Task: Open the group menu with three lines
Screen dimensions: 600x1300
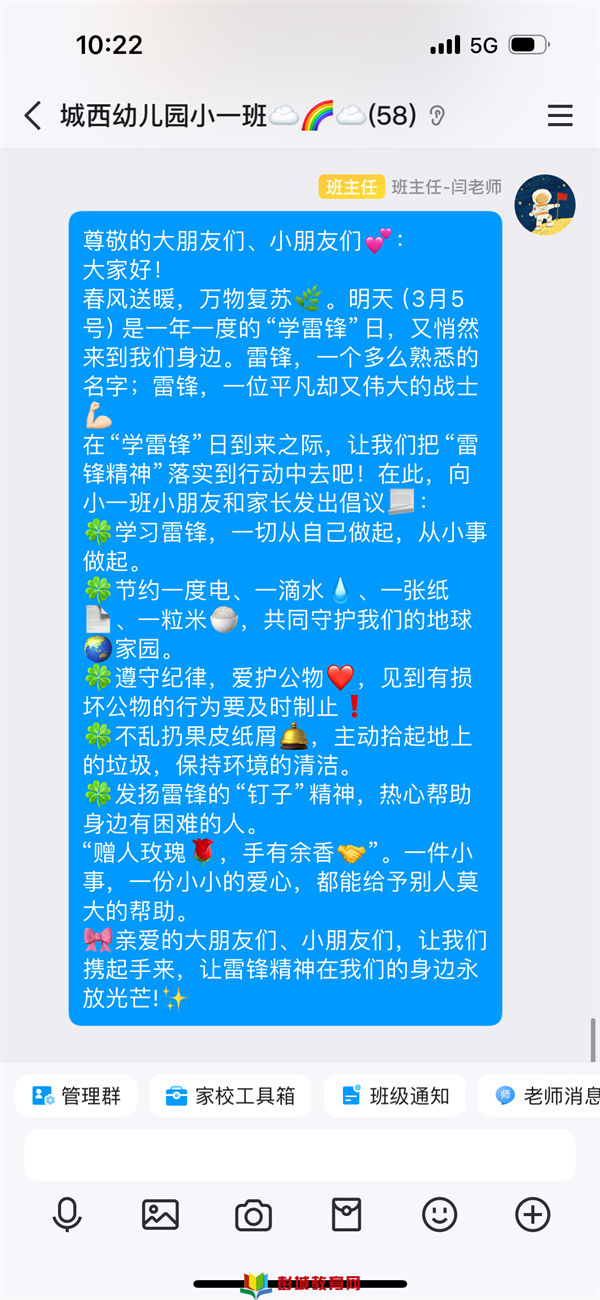Action: click(560, 116)
